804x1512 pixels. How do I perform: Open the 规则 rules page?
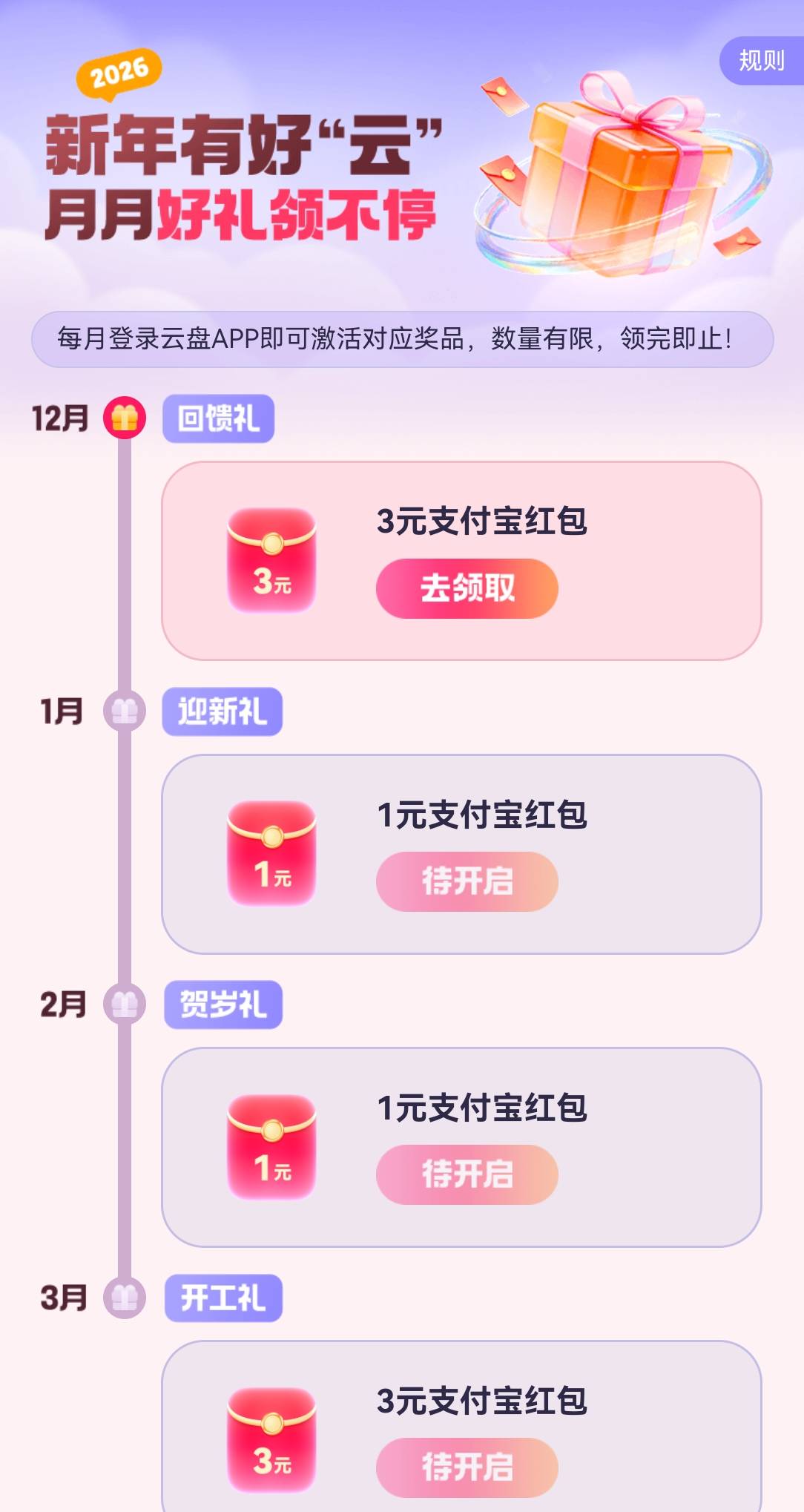click(762, 61)
